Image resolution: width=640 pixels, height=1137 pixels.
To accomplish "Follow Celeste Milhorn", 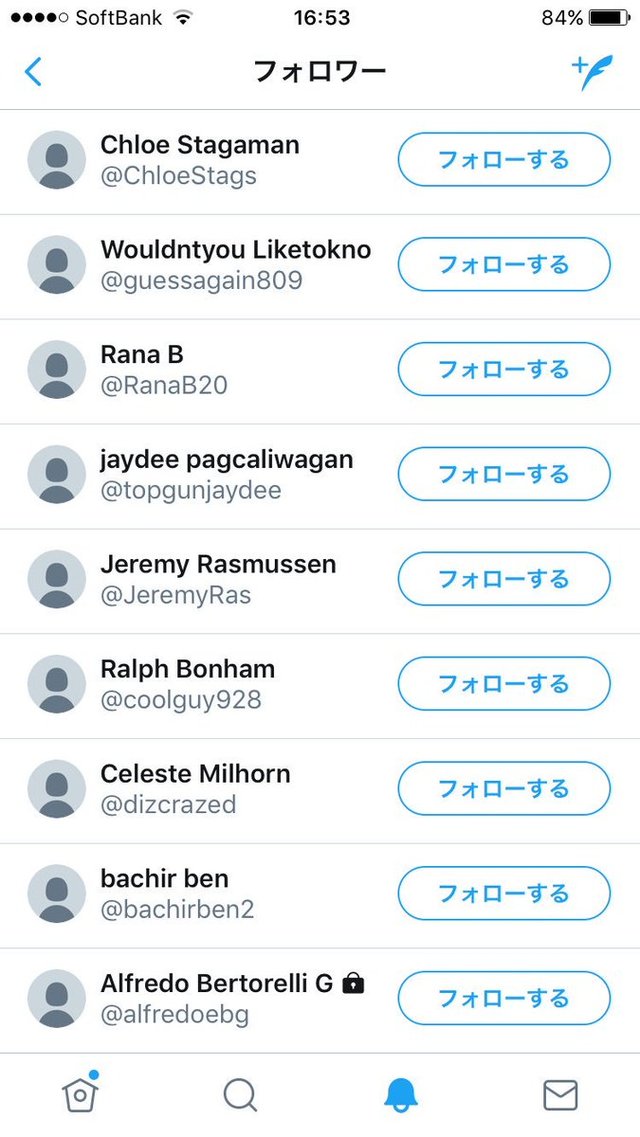I will pos(504,788).
